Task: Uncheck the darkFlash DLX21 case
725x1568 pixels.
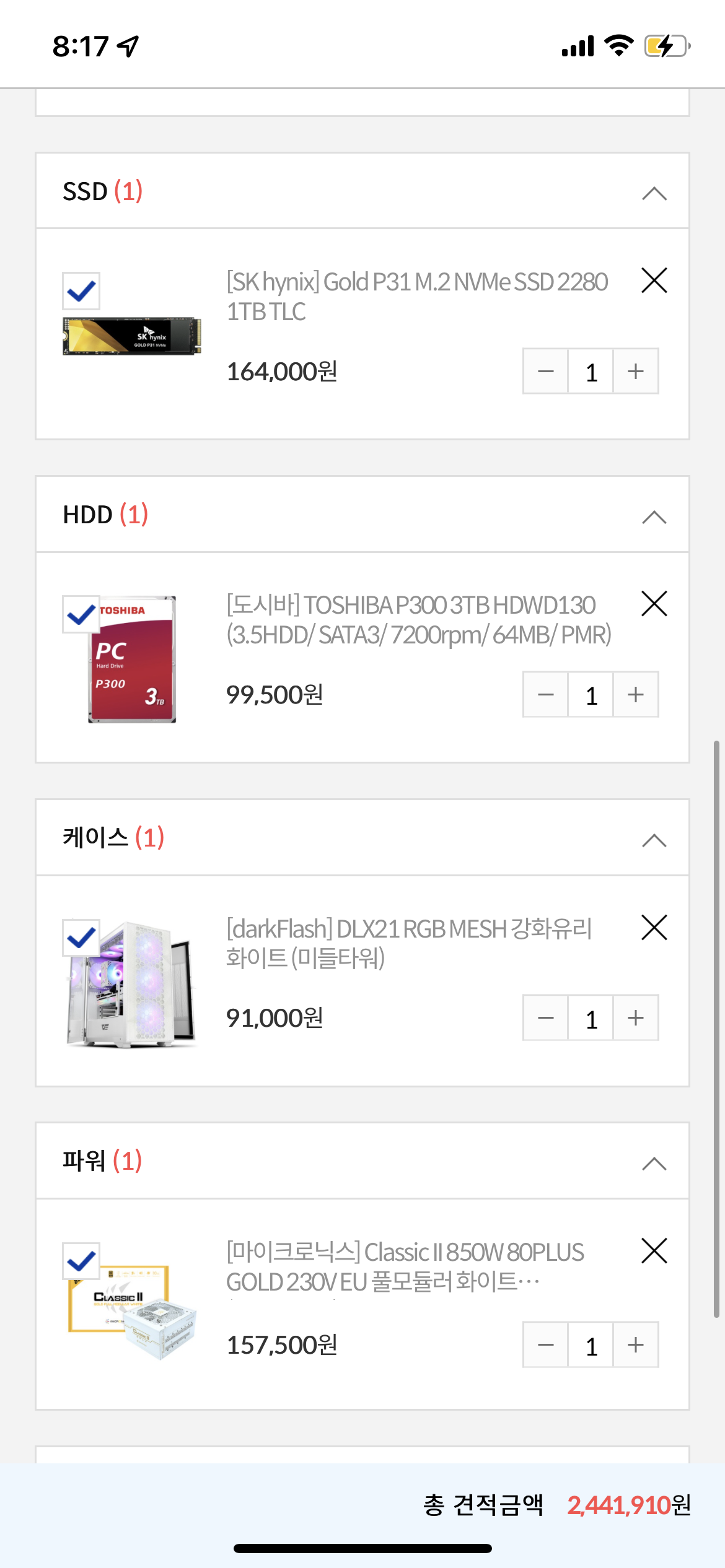Action: [x=81, y=938]
